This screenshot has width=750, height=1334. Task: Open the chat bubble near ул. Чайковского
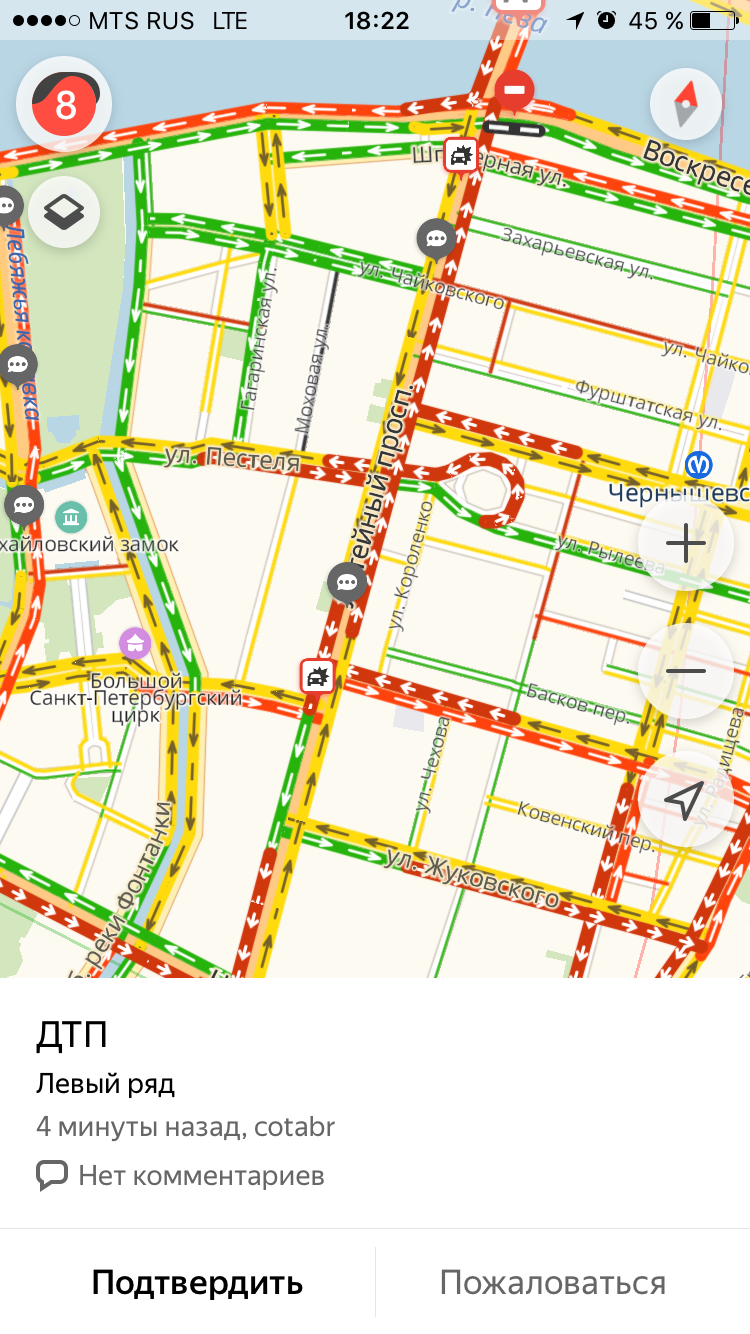coord(436,239)
